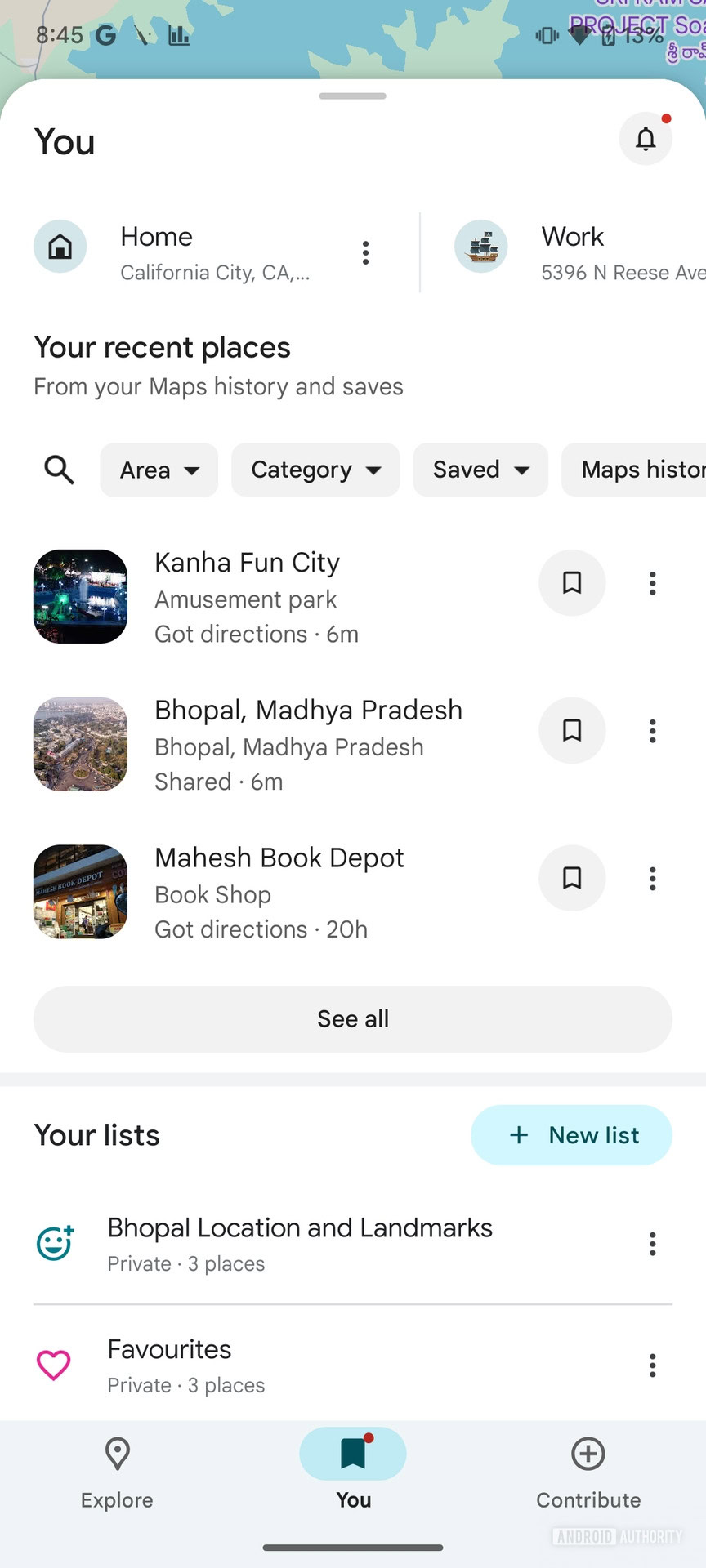The width and height of the screenshot is (706, 1568).
Task: Bookmark Bhopal, Madhya Pradesh
Action: pyautogui.click(x=572, y=730)
